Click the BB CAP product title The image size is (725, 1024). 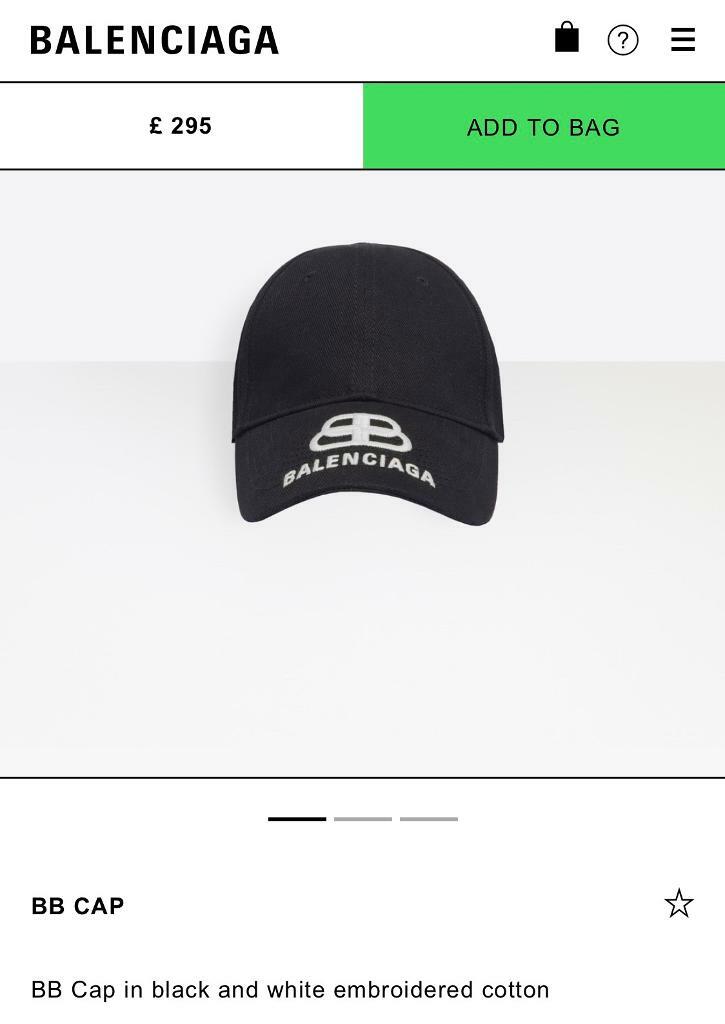[x=77, y=906]
